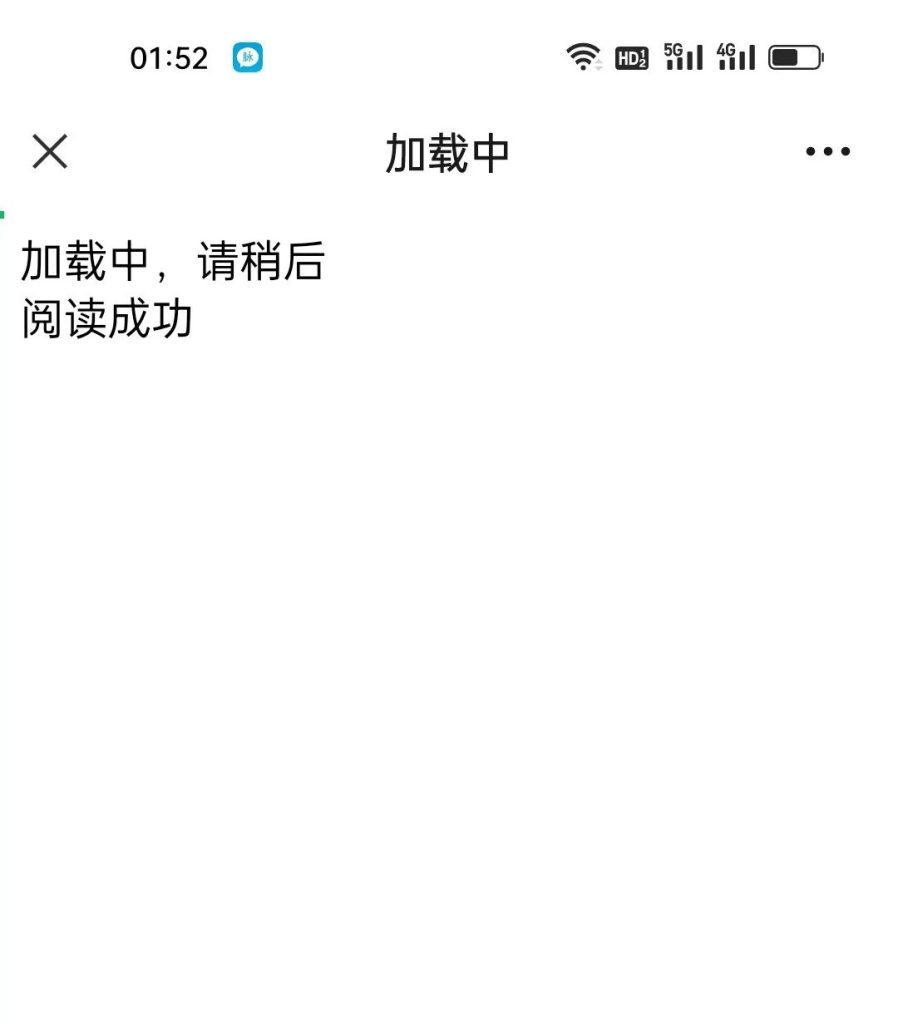The image size is (898, 1024).
Task: Select the 4G signal strength icon
Action: click(734, 57)
